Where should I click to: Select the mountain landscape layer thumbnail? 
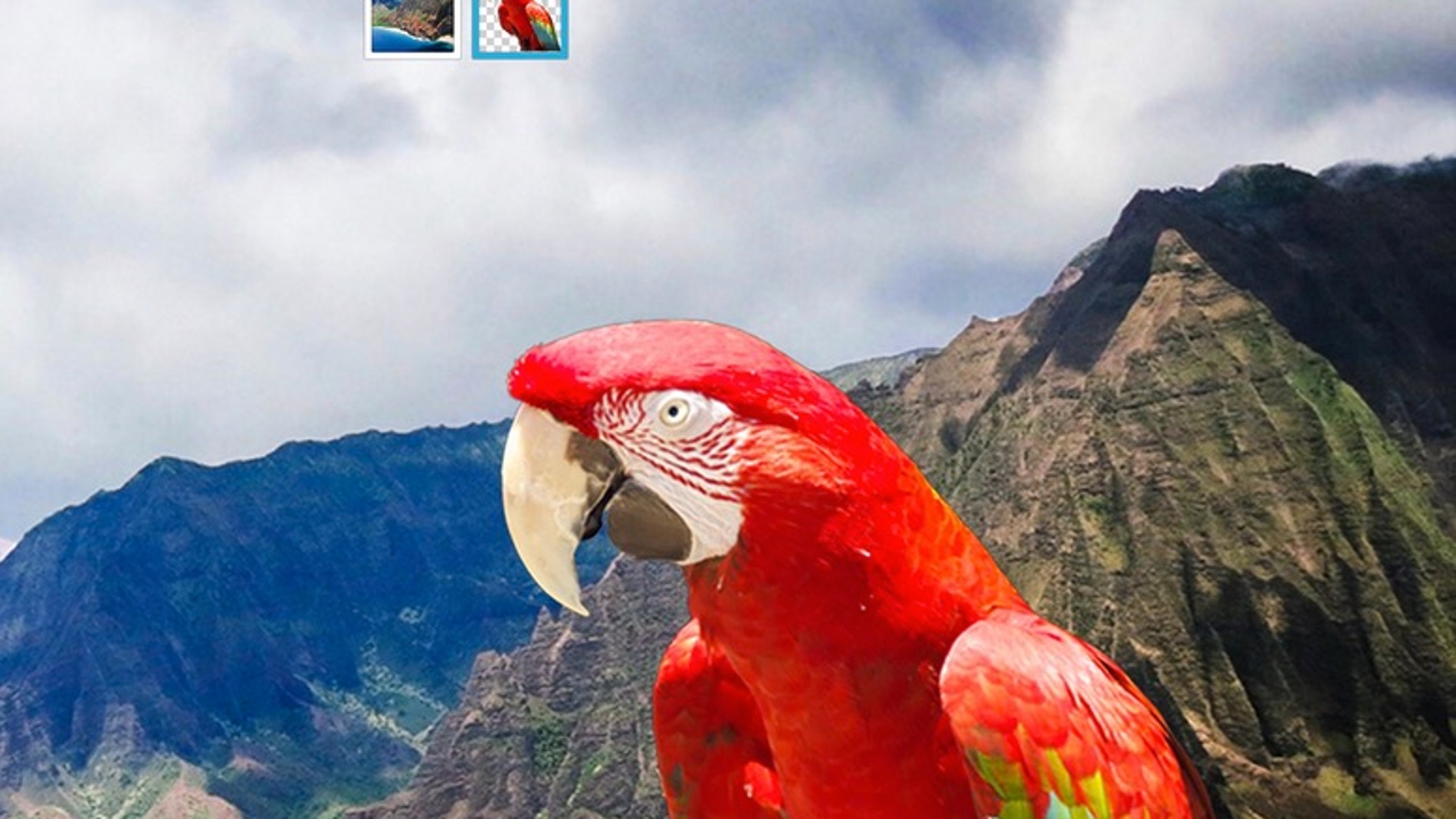point(412,26)
